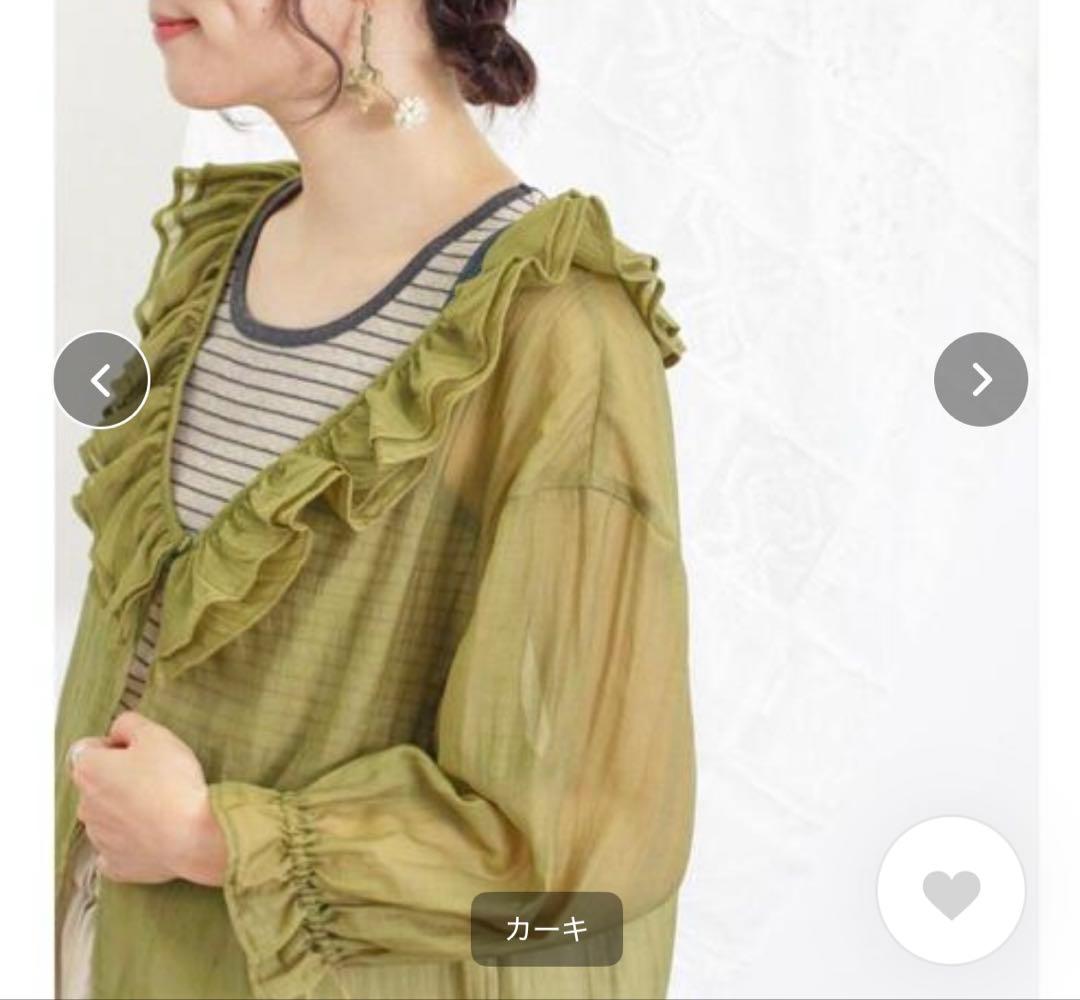Go to the previous product image
The width and height of the screenshot is (1080, 1000).
[101, 380]
